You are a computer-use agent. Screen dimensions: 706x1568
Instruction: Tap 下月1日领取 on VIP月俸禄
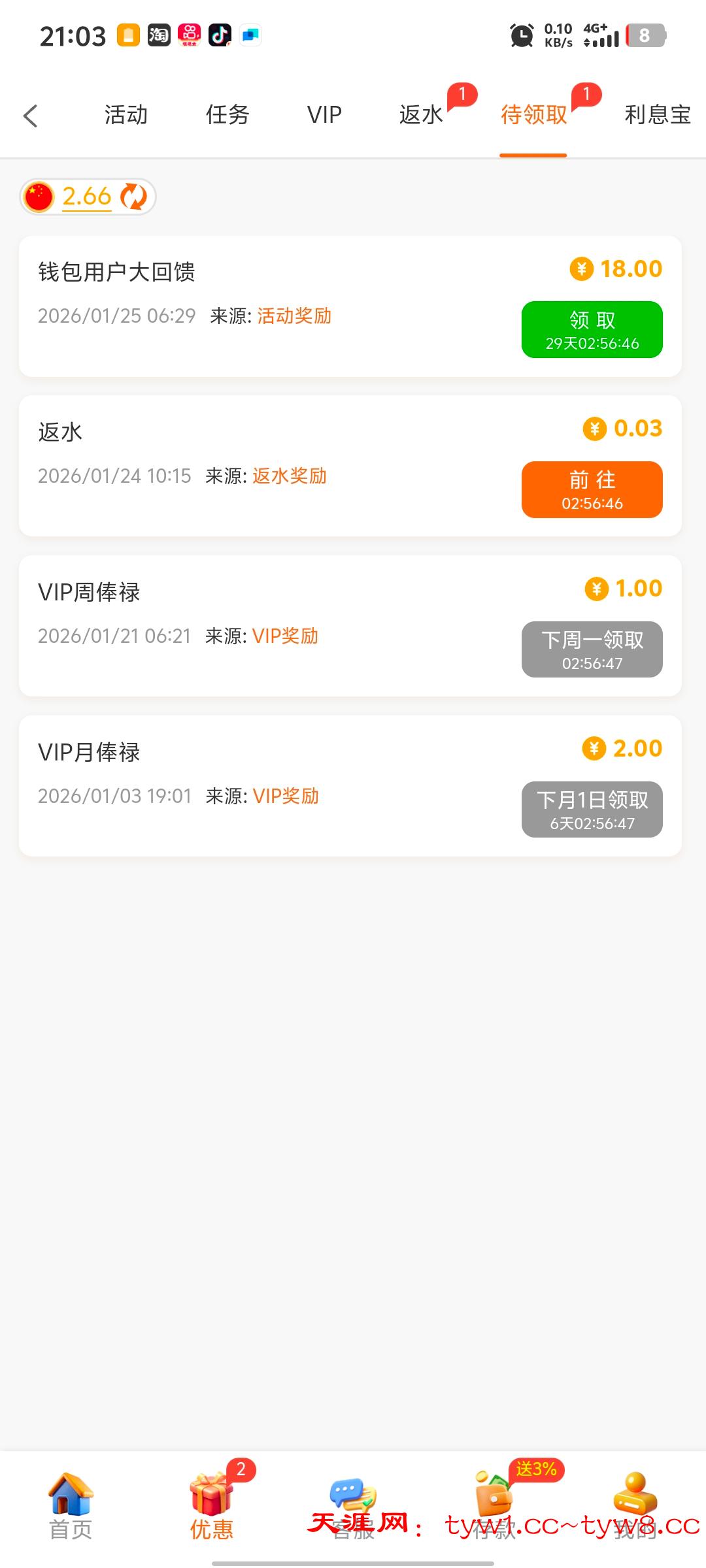pos(592,809)
